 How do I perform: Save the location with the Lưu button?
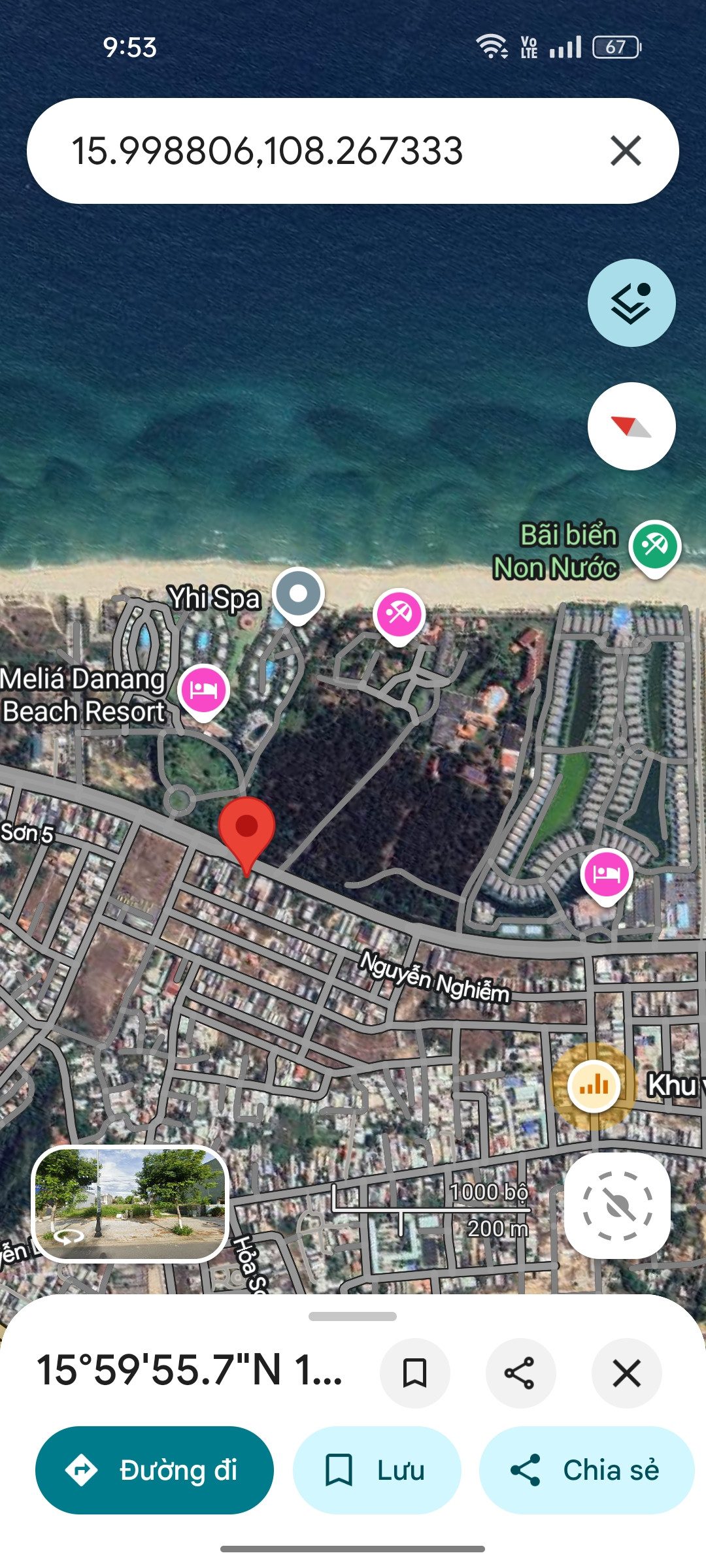(377, 1470)
